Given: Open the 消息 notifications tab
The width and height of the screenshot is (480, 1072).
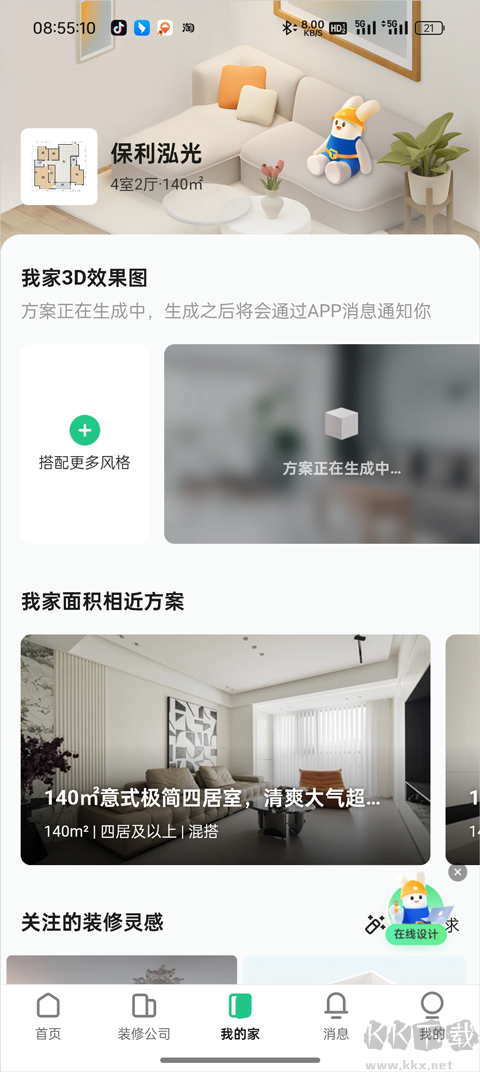Looking at the screenshot, I should coord(336,1016).
